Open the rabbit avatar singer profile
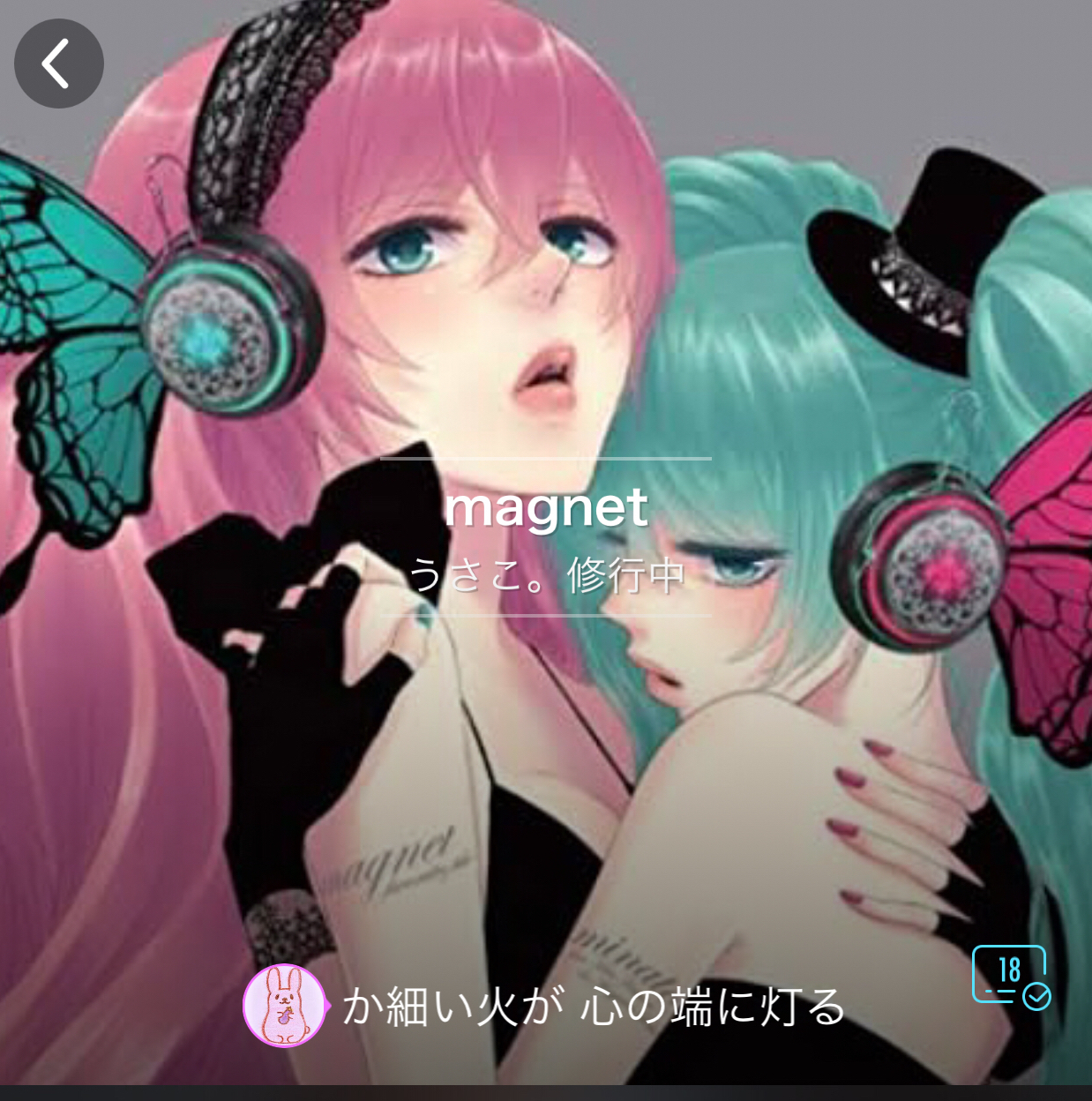The height and width of the screenshot is (1101, 1092). coord(283,1005)
